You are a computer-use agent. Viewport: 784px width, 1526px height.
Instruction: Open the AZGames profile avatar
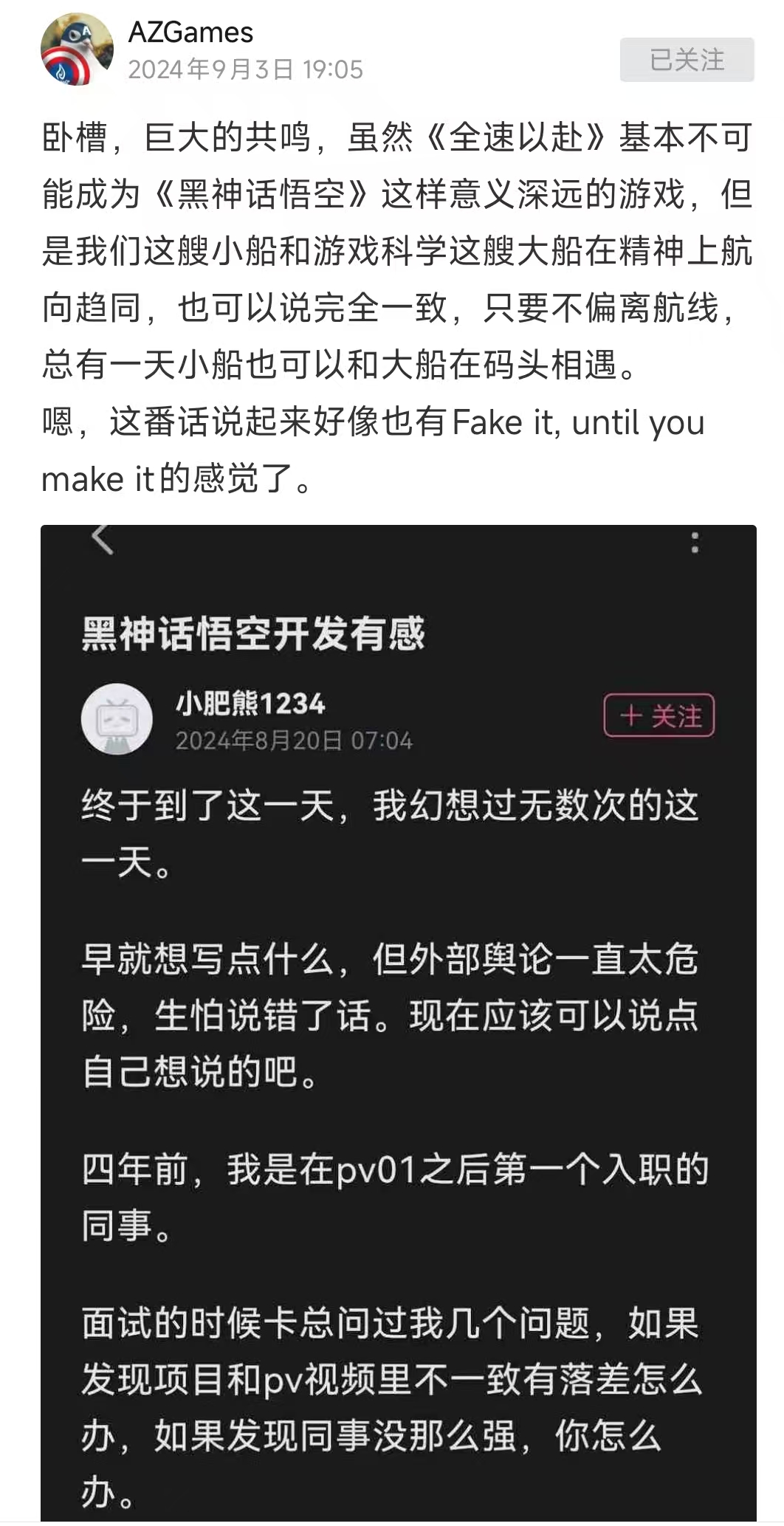coord(76,49)
